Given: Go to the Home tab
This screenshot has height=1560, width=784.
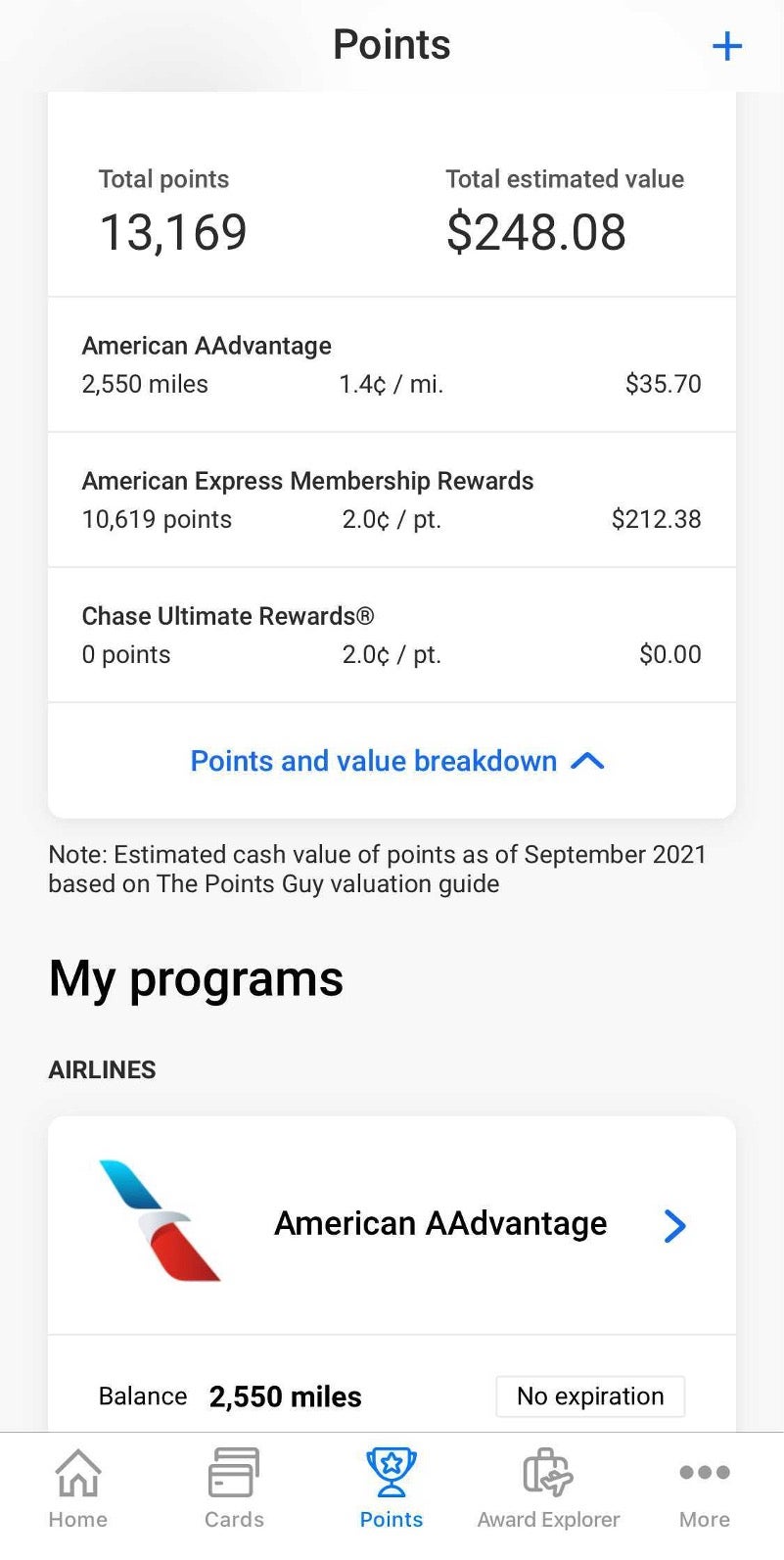Looking at the screenshot, I should [78, 1489].
